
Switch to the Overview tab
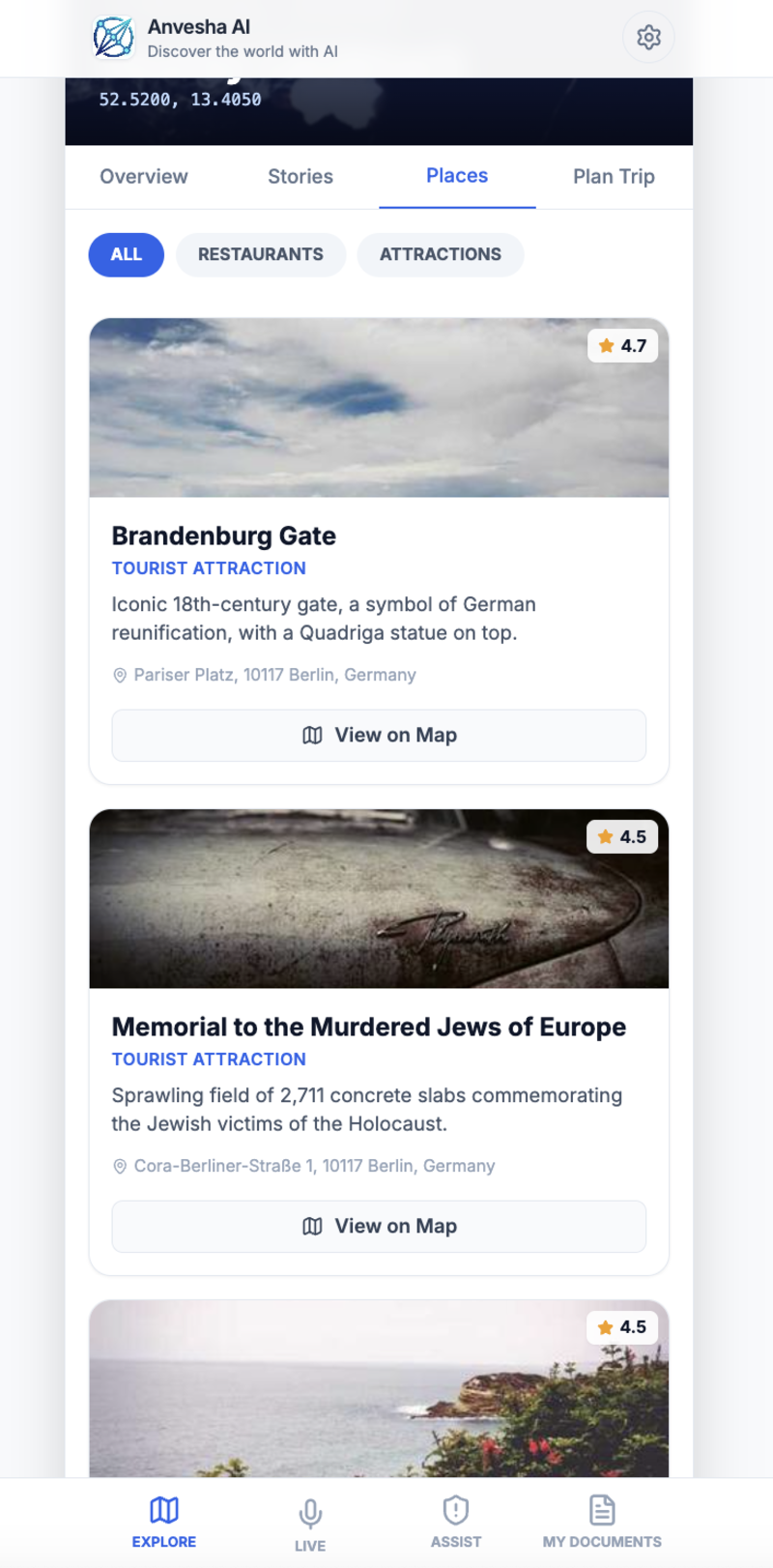tap(144, 177)
